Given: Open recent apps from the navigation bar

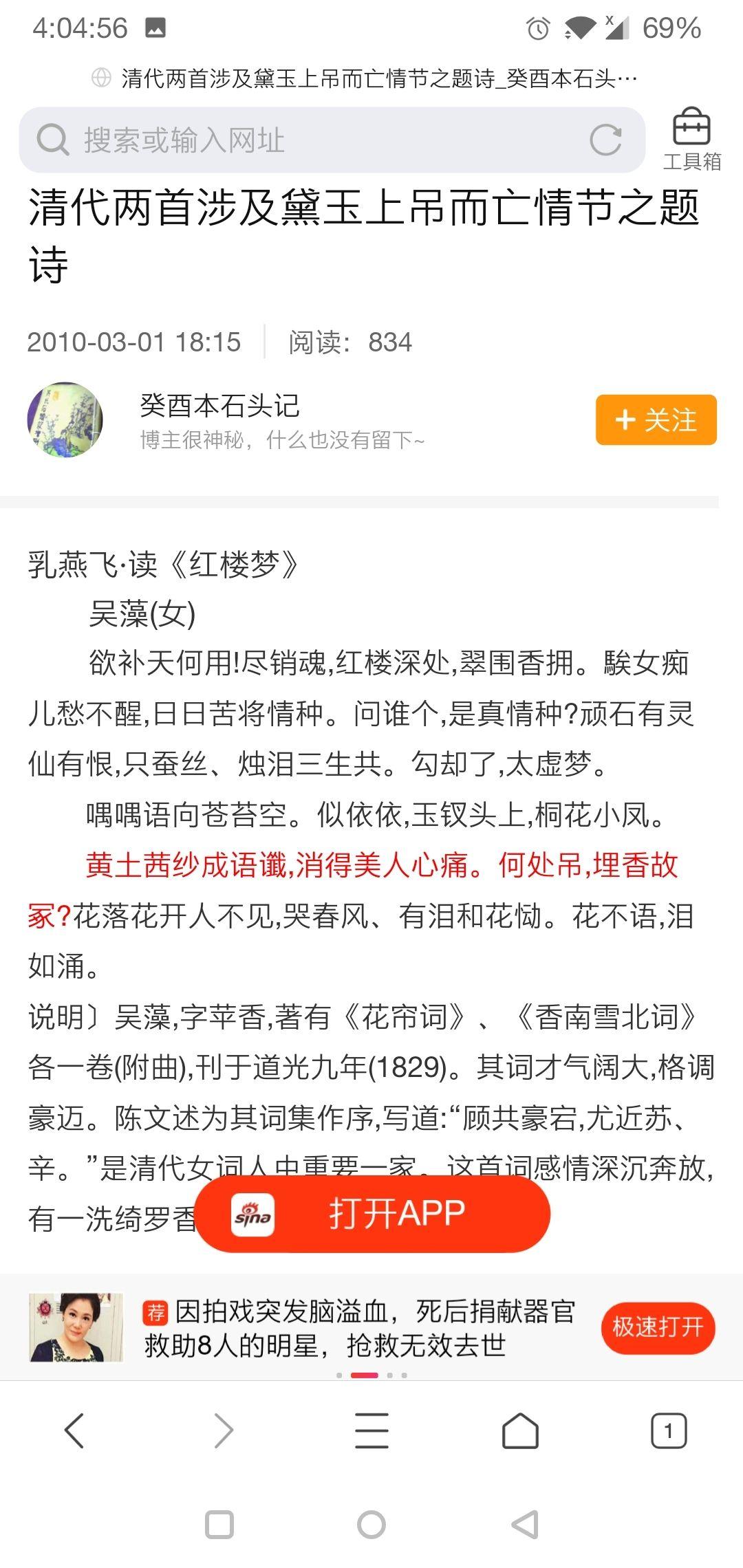Looking at the screenshot, I should (x=219, y=1525).
